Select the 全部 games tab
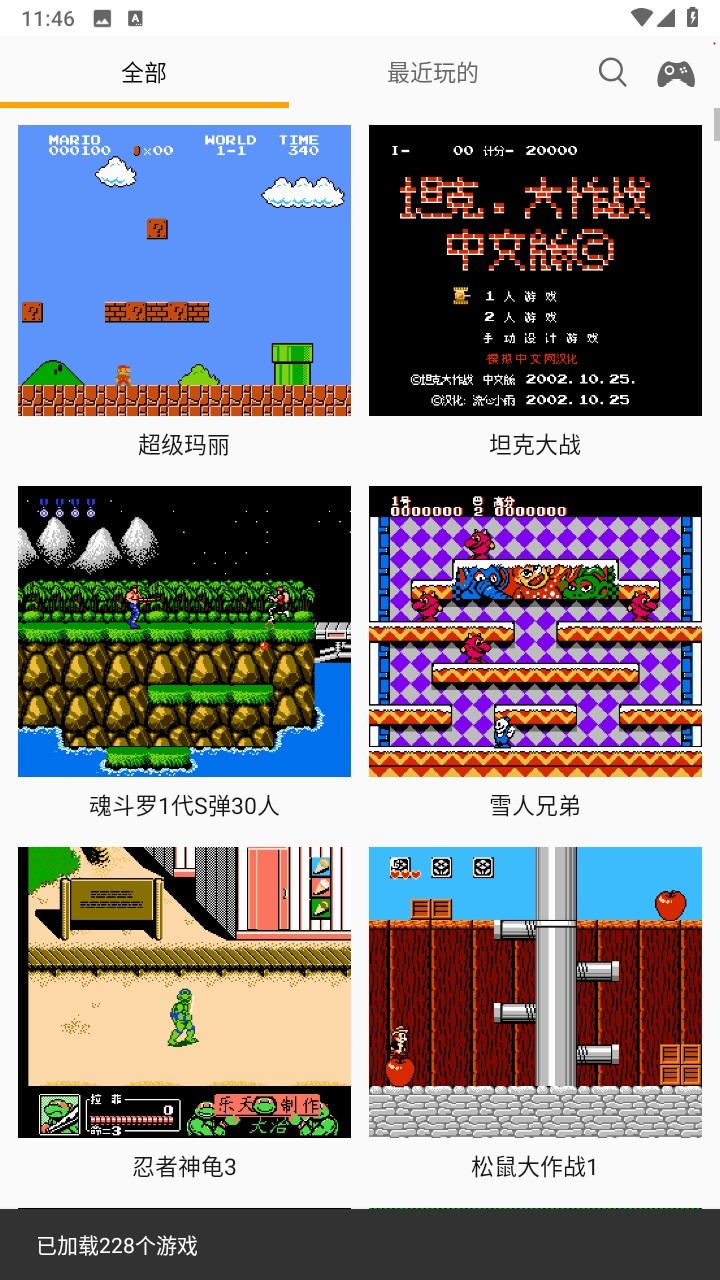 click(143, 72)
